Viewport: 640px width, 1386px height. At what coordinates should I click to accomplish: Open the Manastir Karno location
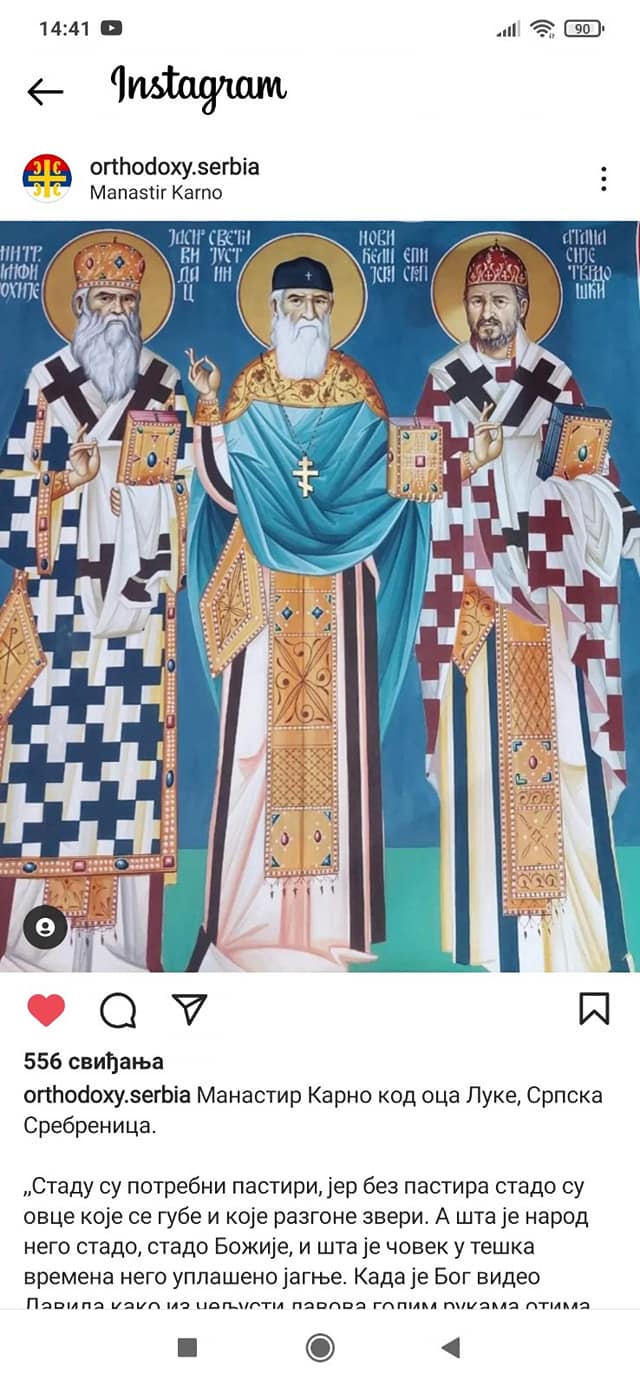coord(156,193)
